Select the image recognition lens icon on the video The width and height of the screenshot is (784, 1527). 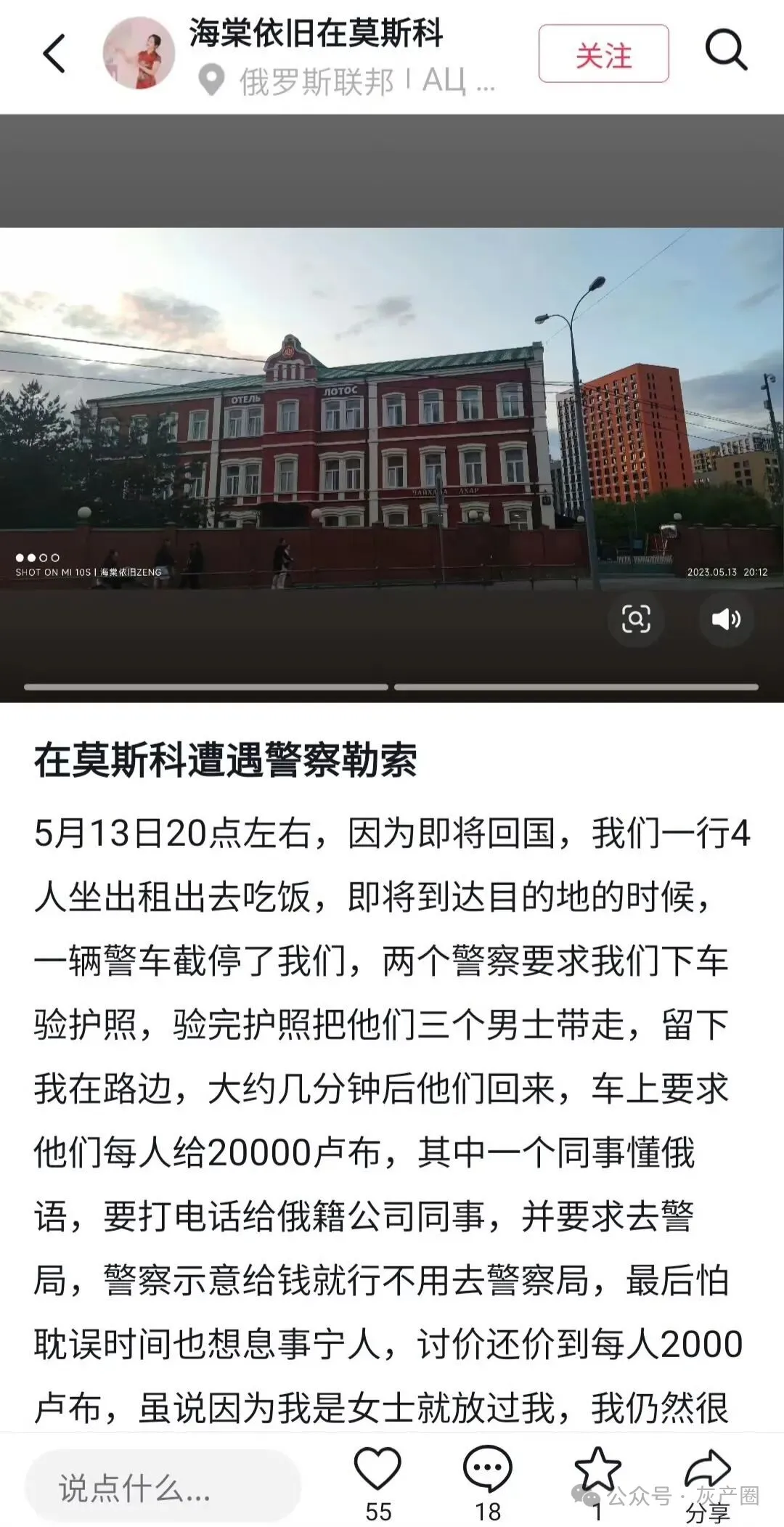tap(635, 619)
